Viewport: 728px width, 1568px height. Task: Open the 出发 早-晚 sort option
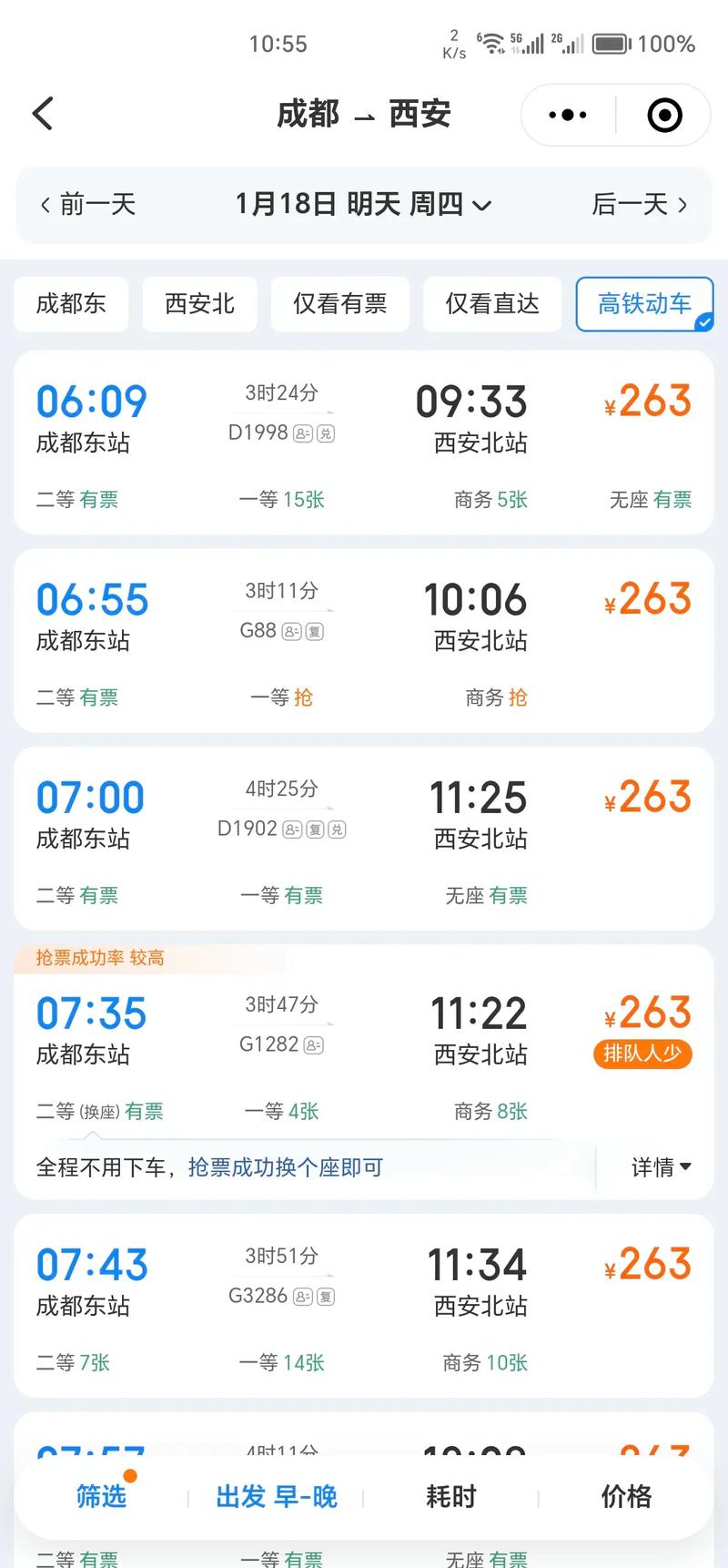tap(277, 1496)
